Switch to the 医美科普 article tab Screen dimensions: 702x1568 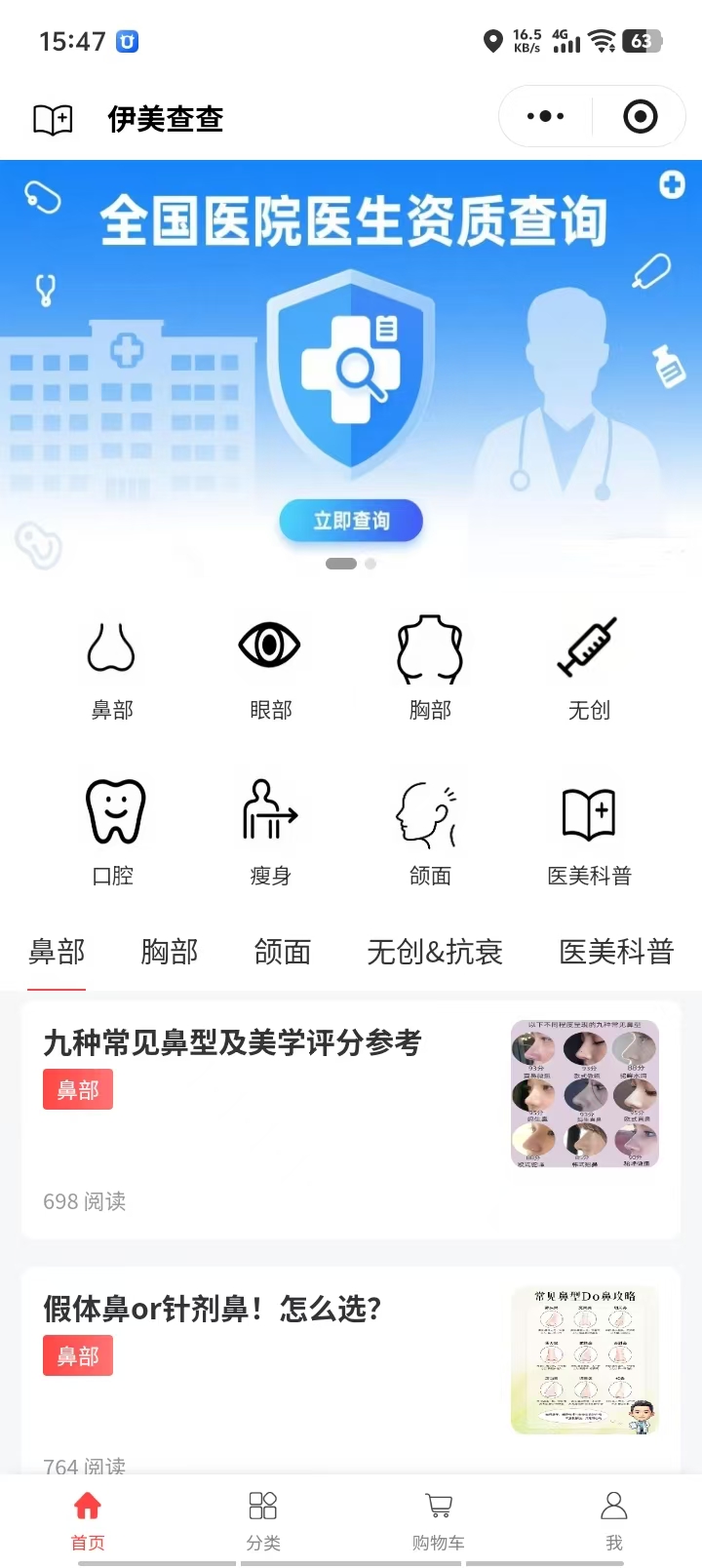pyautogui.click(x=616, y=952)
